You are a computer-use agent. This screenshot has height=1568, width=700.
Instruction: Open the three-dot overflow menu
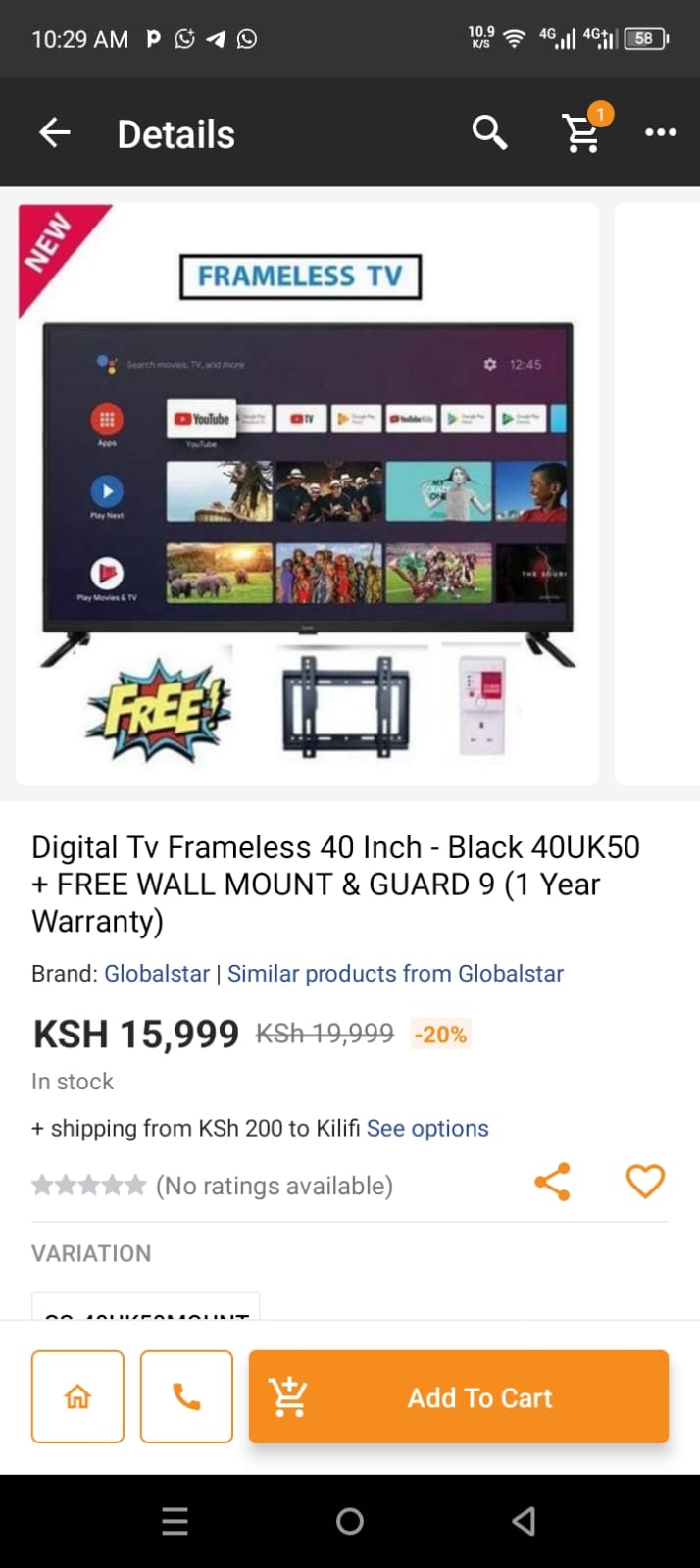[x=661, y=132]
